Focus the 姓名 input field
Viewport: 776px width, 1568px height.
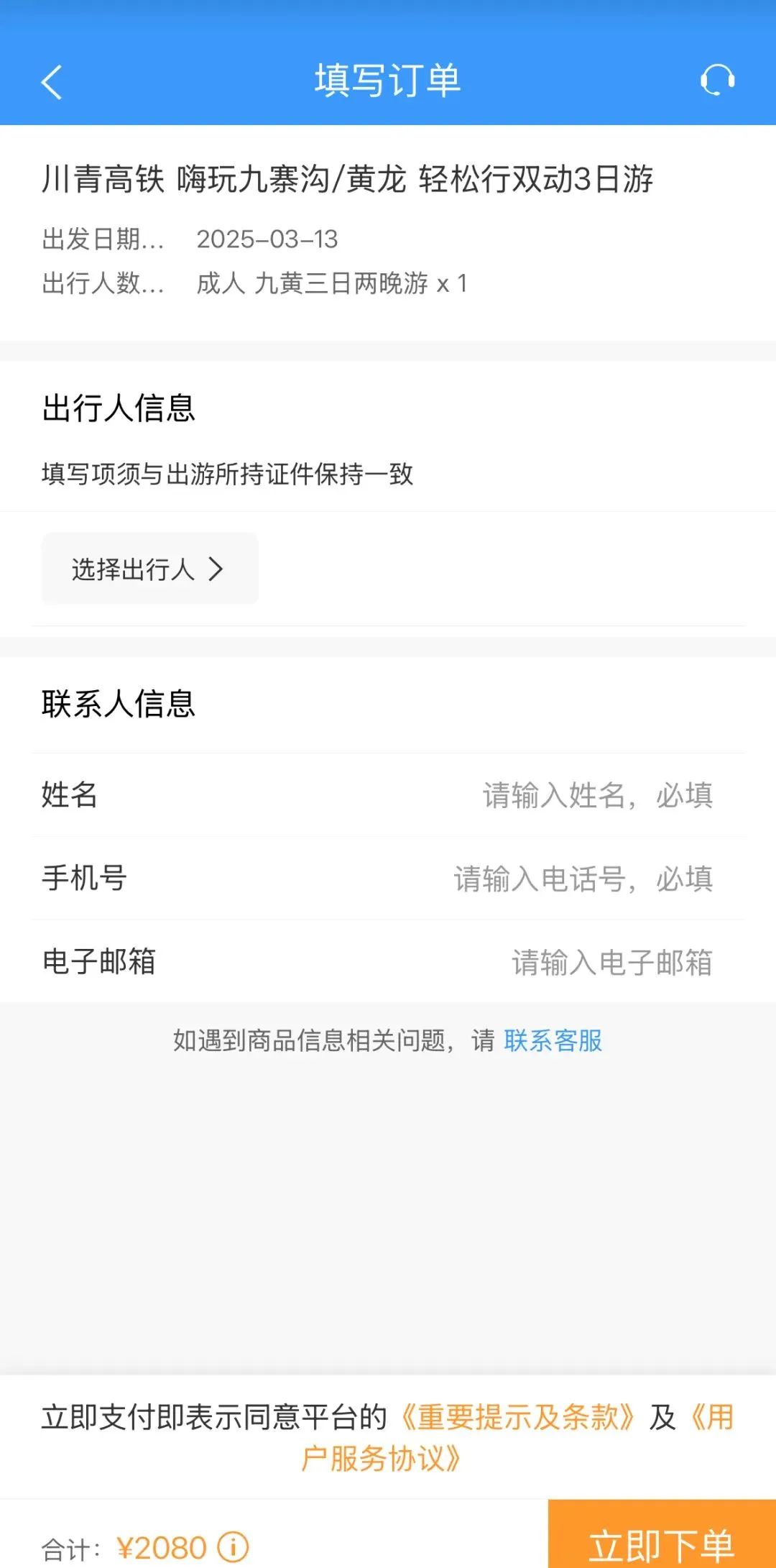(596, 795)
